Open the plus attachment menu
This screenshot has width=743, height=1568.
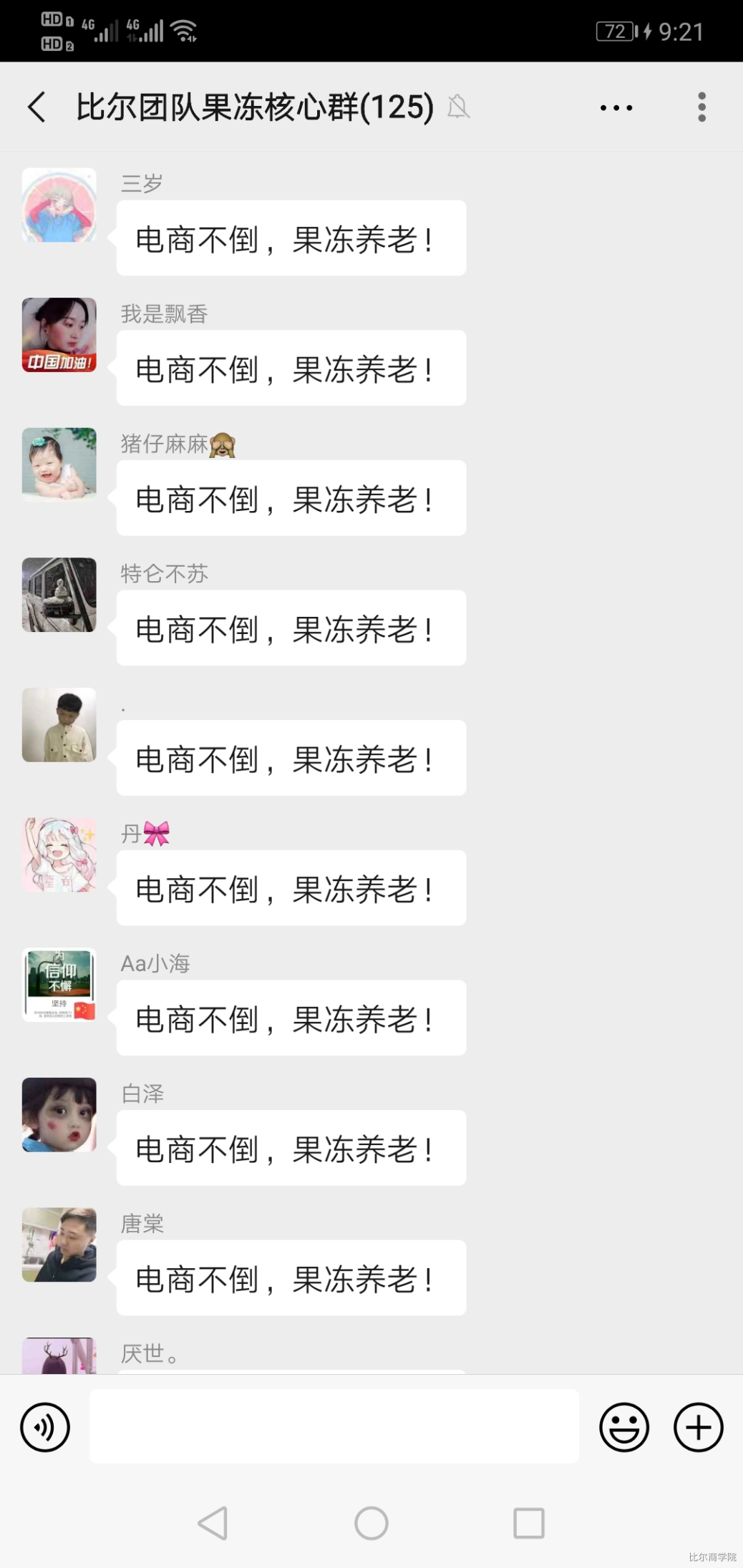[x=699, y=1427]
